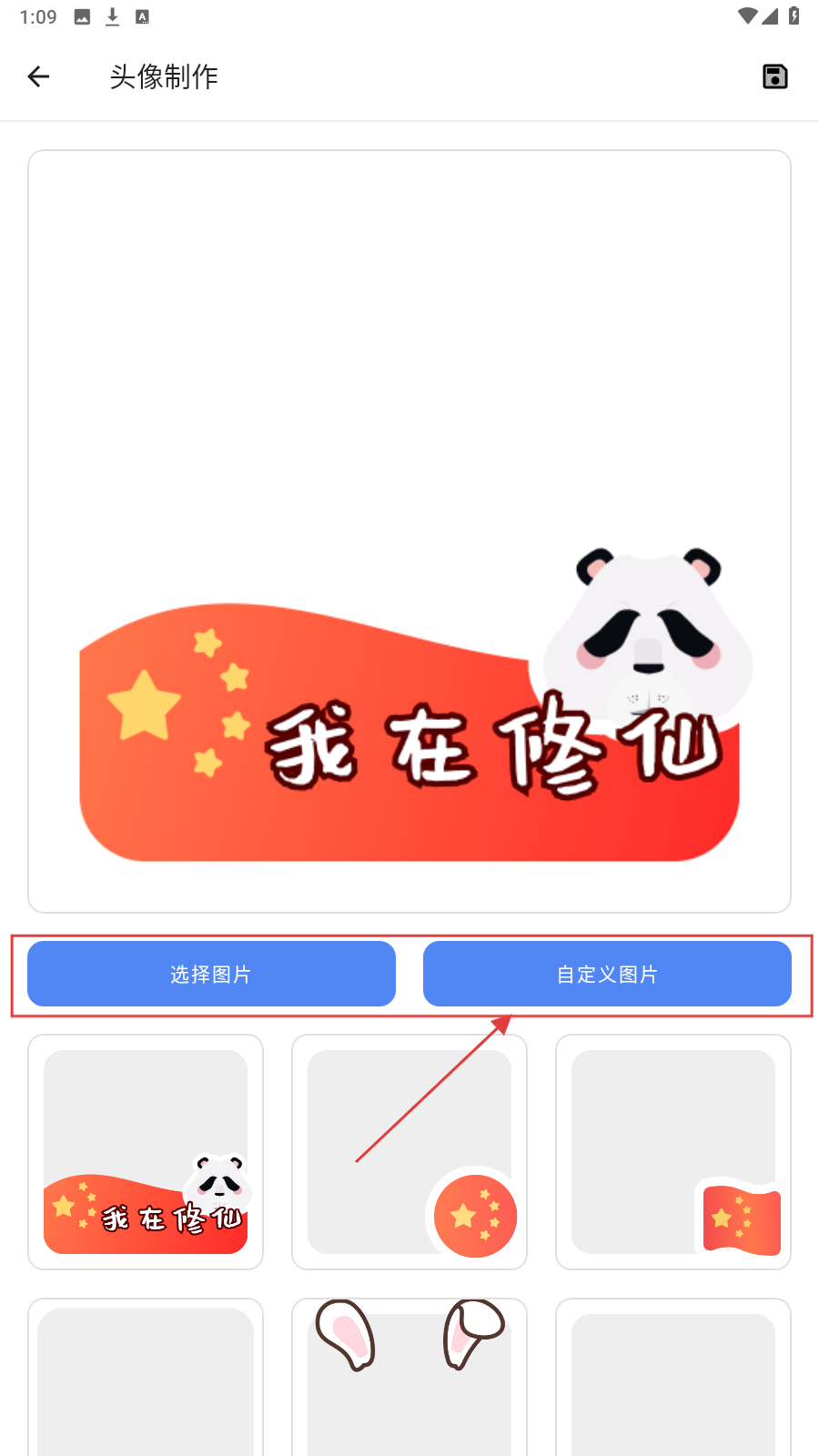This screenshot has width=819, height=1456.
Task: Save the avatar with the disk icon
Action: (774, 76)
